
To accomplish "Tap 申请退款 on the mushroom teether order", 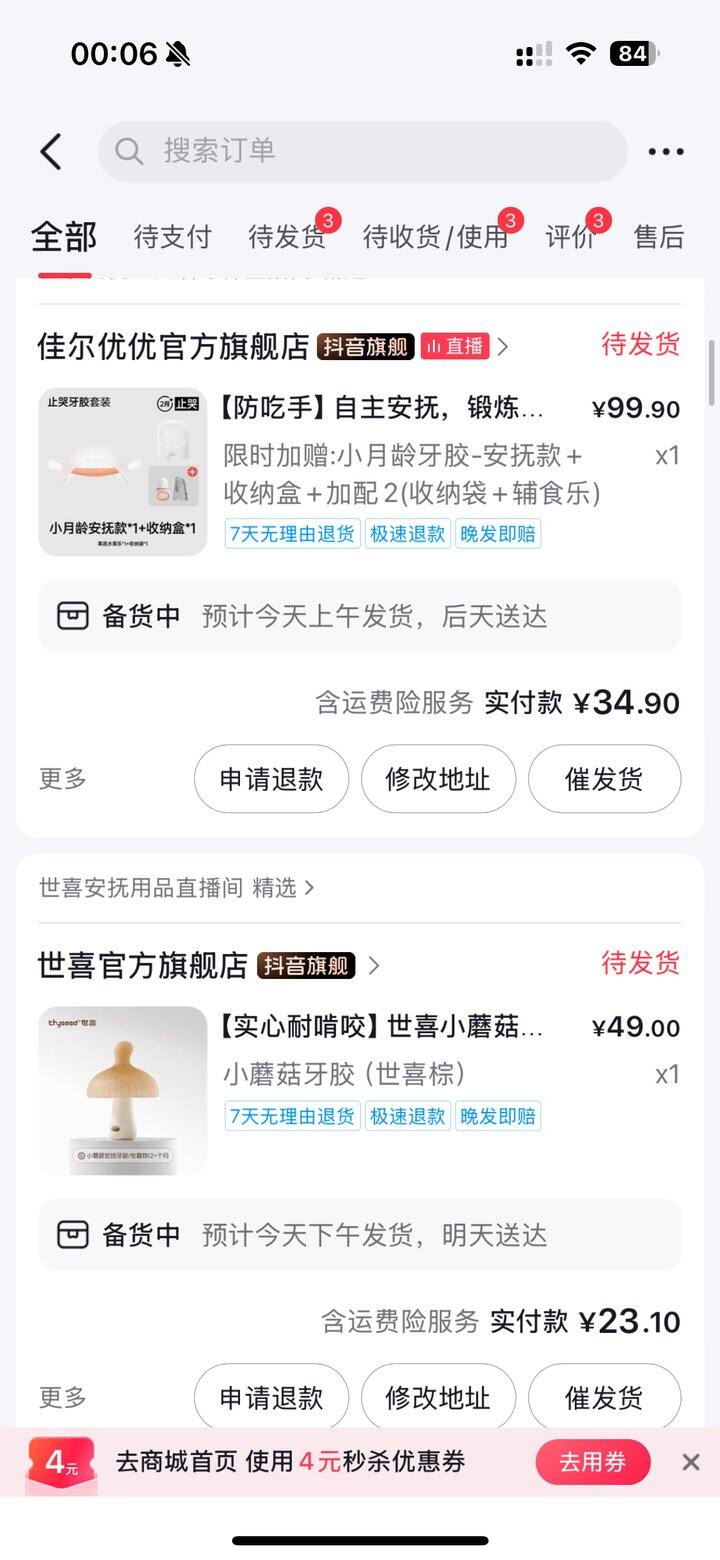I will coord(271,1396).
